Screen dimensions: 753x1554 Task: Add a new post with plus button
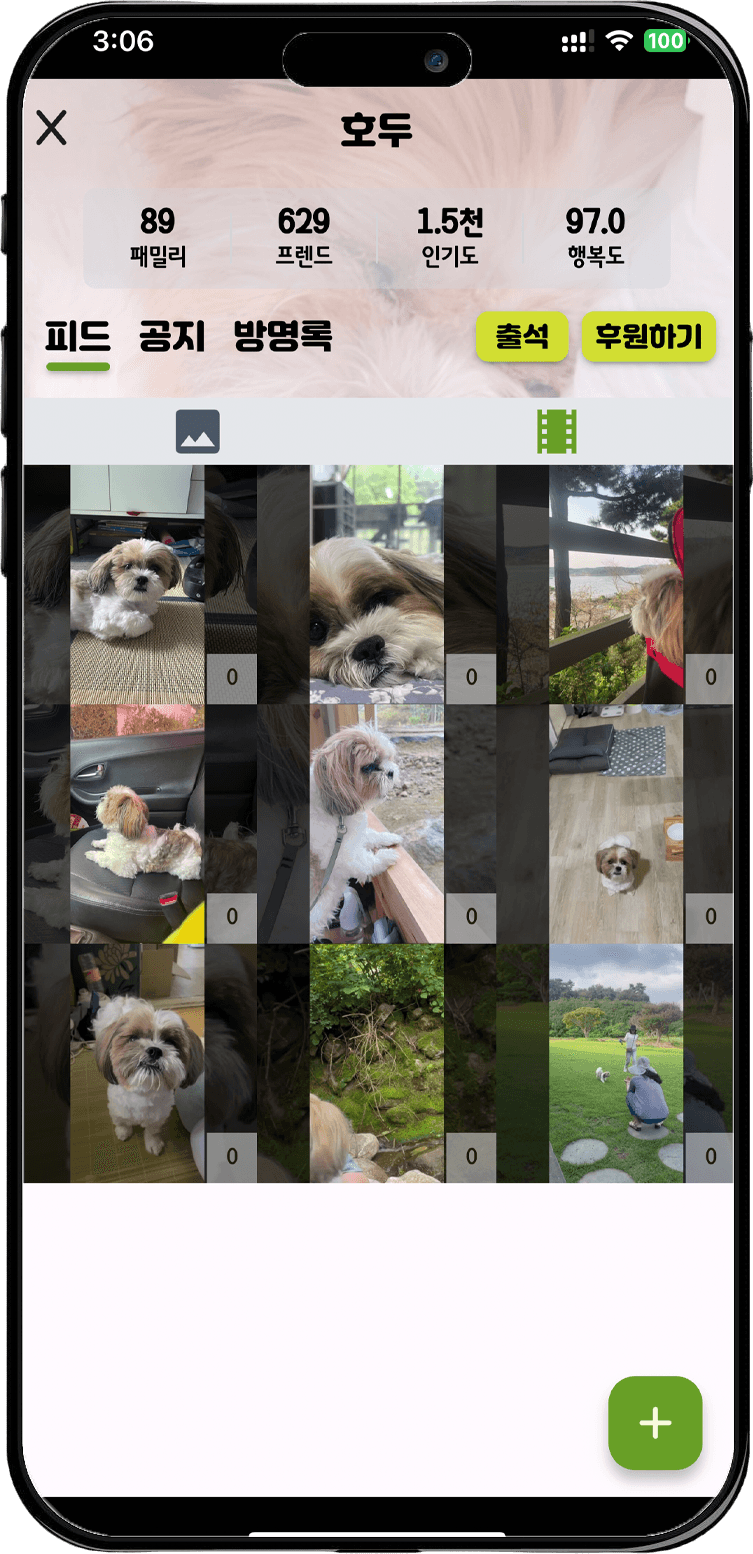click(x=655, y=1422)
